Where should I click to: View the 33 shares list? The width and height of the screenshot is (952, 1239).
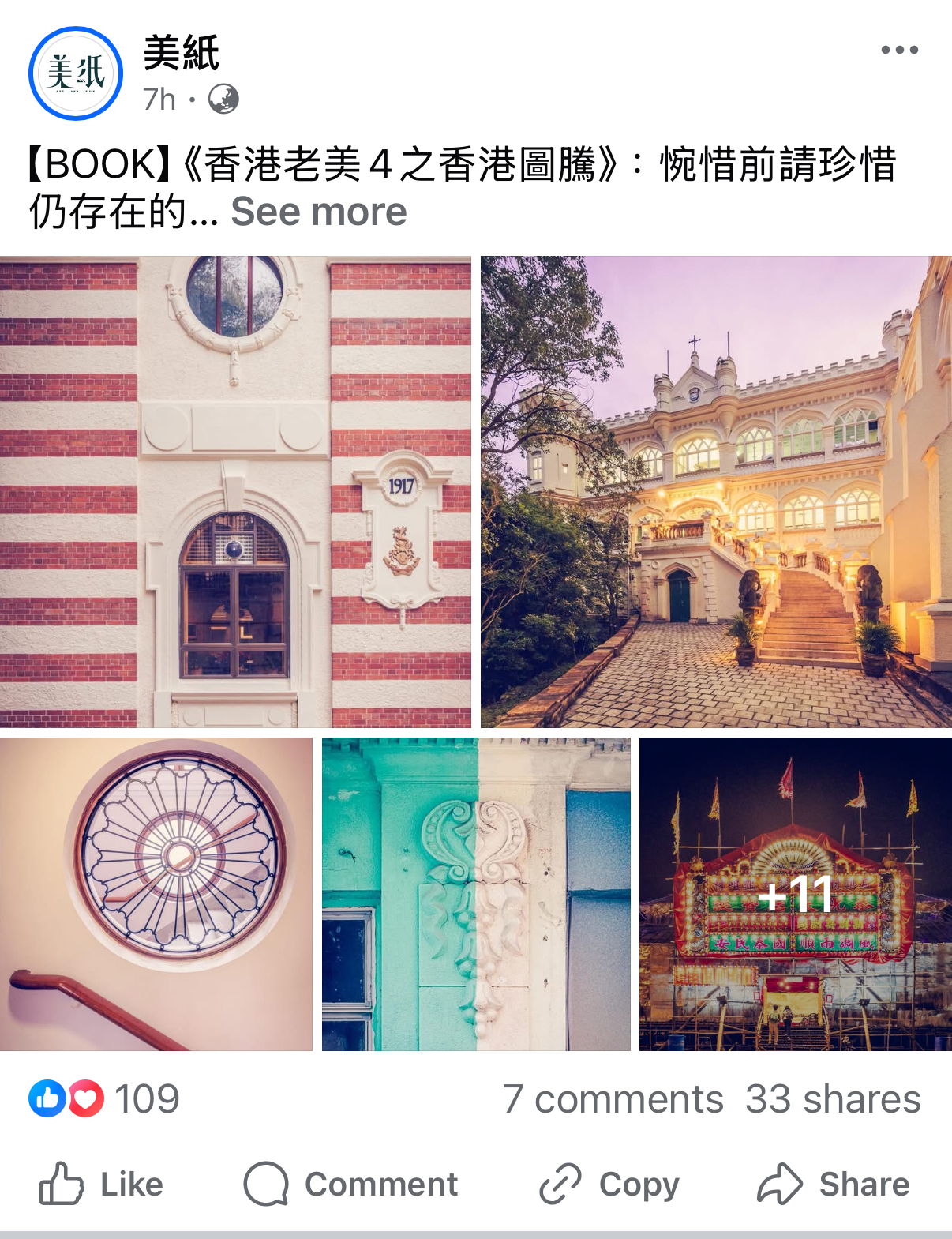click(x=833, y=1099)
